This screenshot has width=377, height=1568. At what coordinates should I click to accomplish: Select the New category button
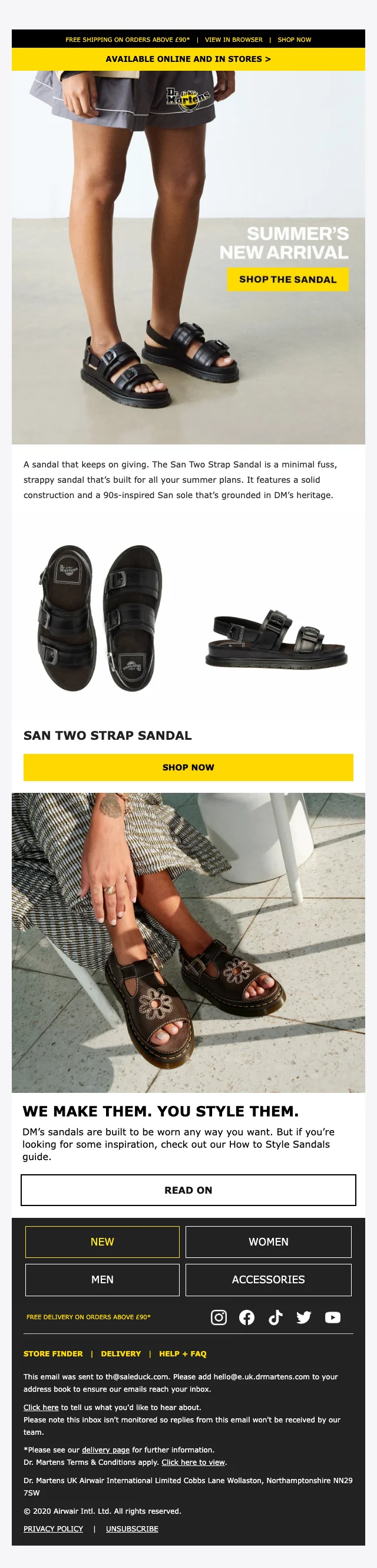[x=102, y=1242]
